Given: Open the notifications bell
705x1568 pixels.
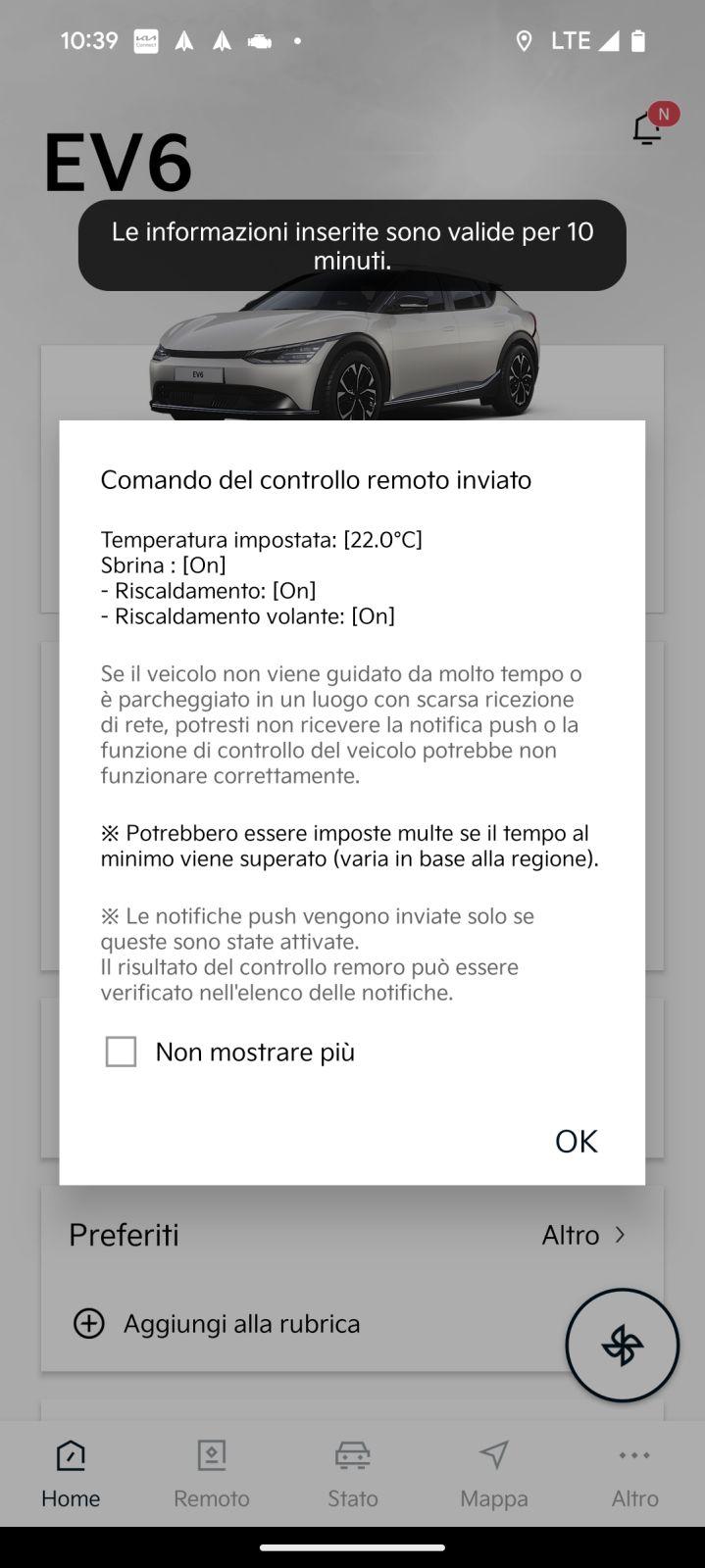Looking at the screenshot, I should pos(647,128).
